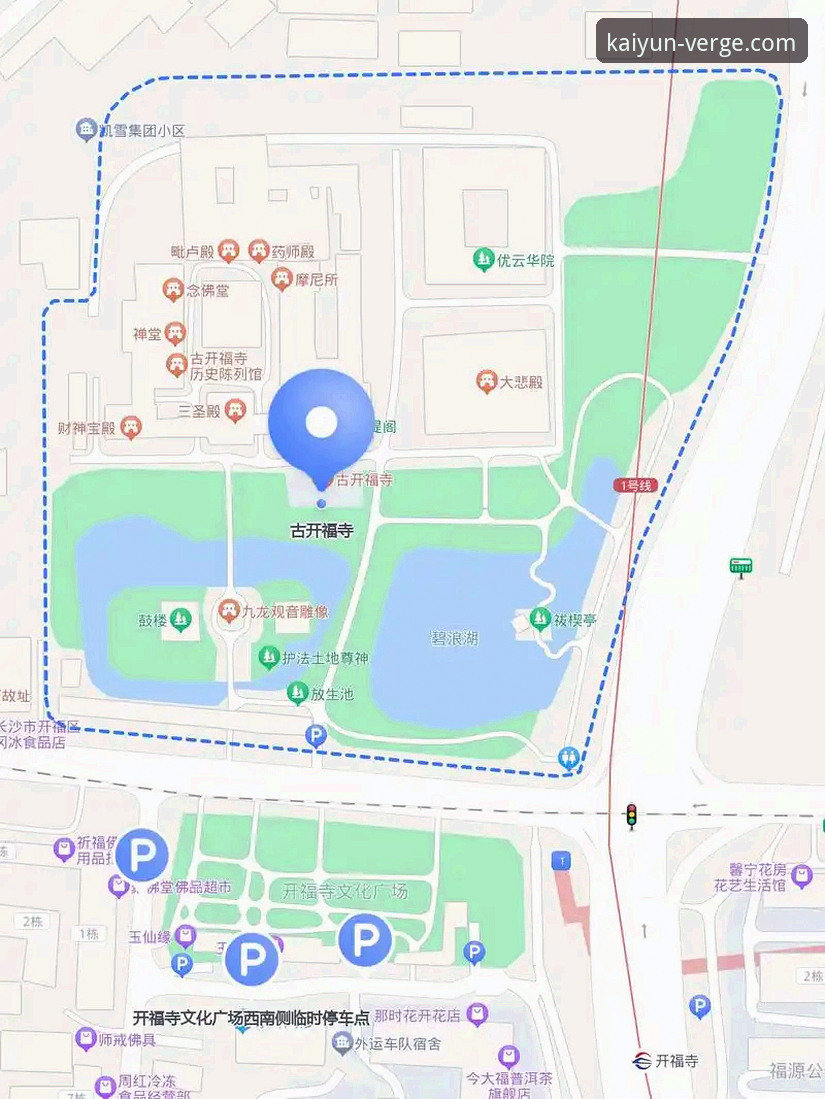Select the 古开福寺 blue location pin
The image size is (825, 1099).
click(x=320, y=420)
